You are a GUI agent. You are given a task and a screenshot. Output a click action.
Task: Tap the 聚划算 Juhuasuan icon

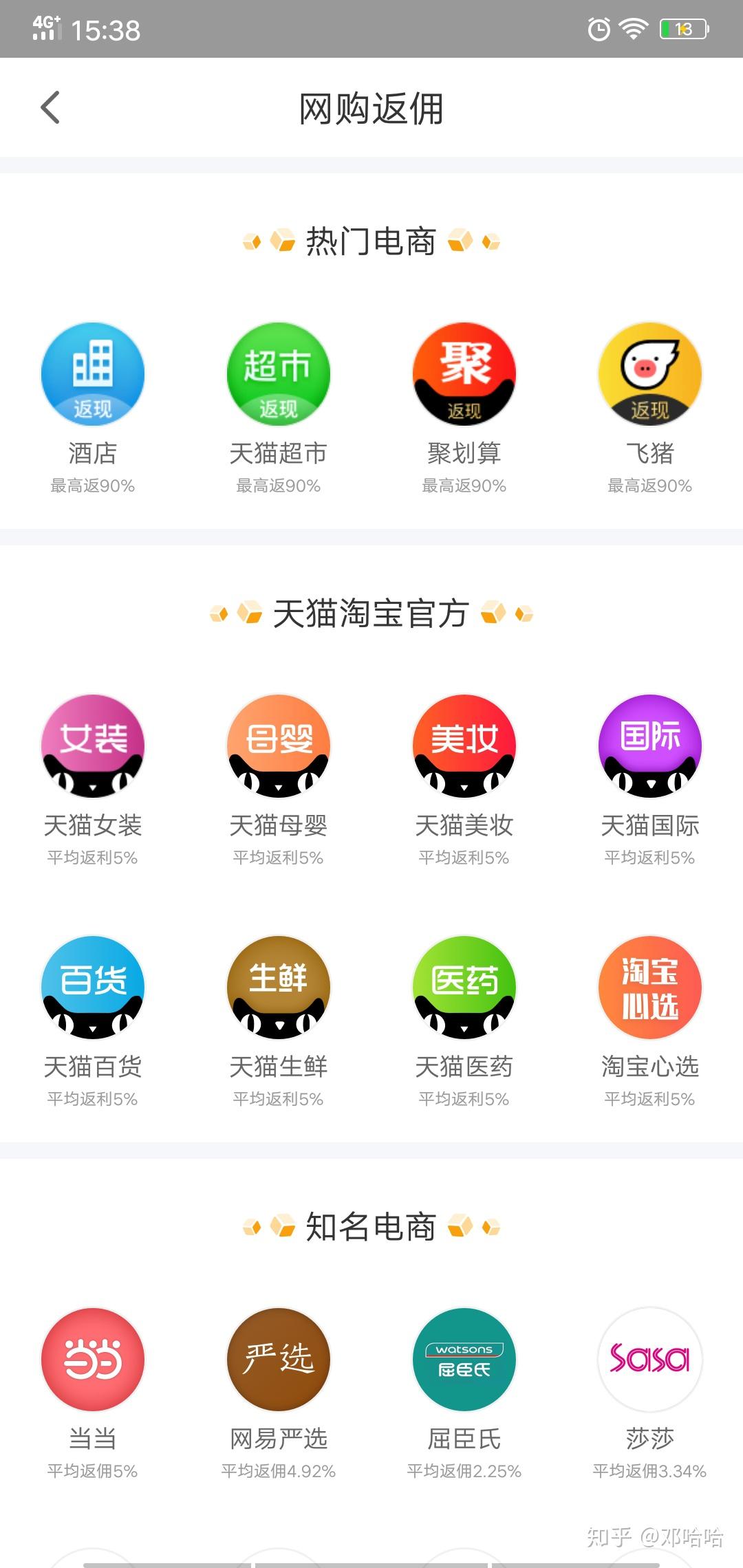(463, 375)
